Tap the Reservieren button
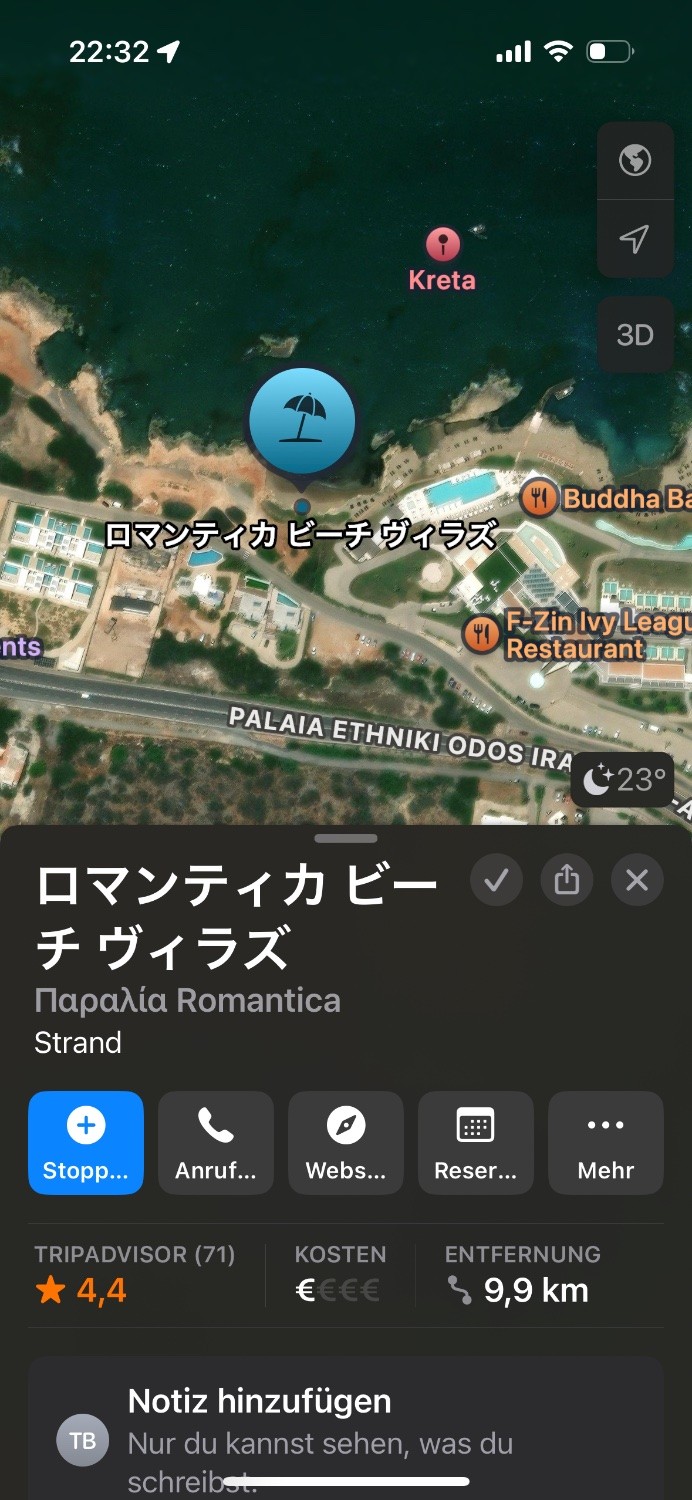 [476, 1143]
